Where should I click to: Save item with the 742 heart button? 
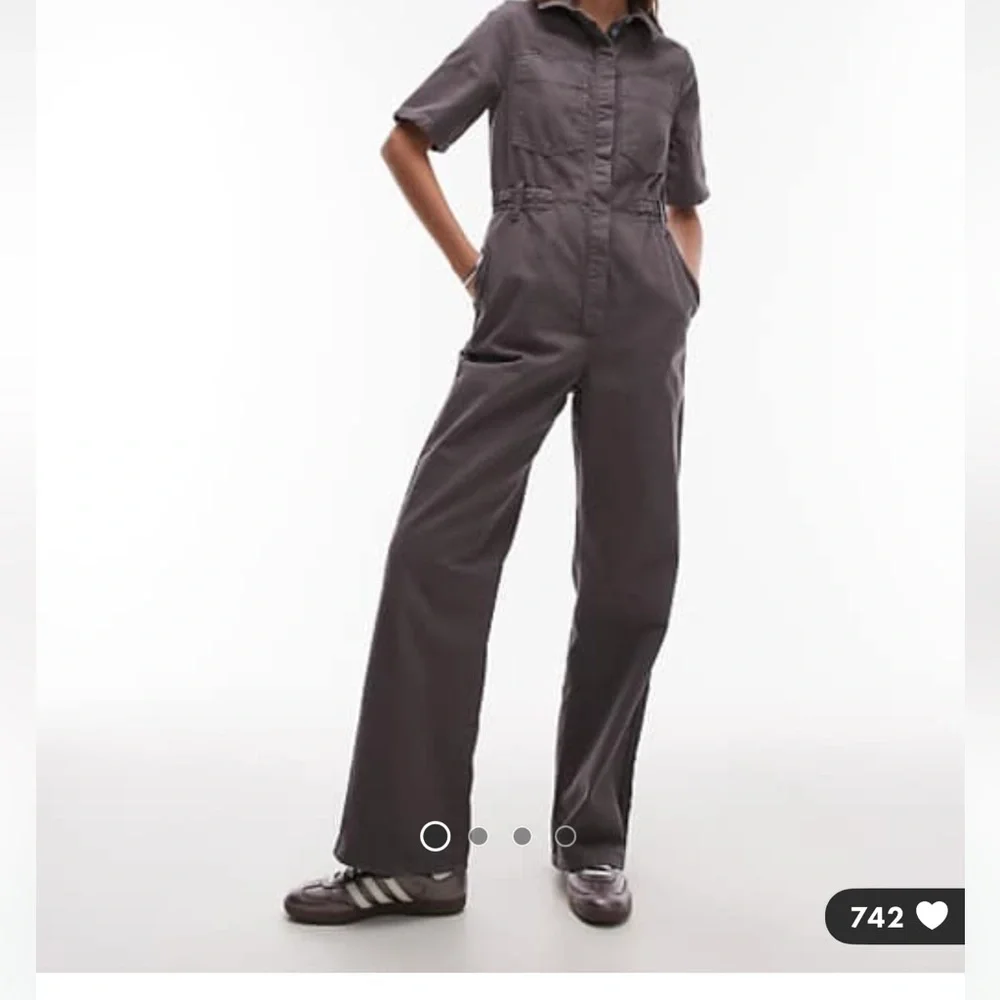[x=895, y=916]
